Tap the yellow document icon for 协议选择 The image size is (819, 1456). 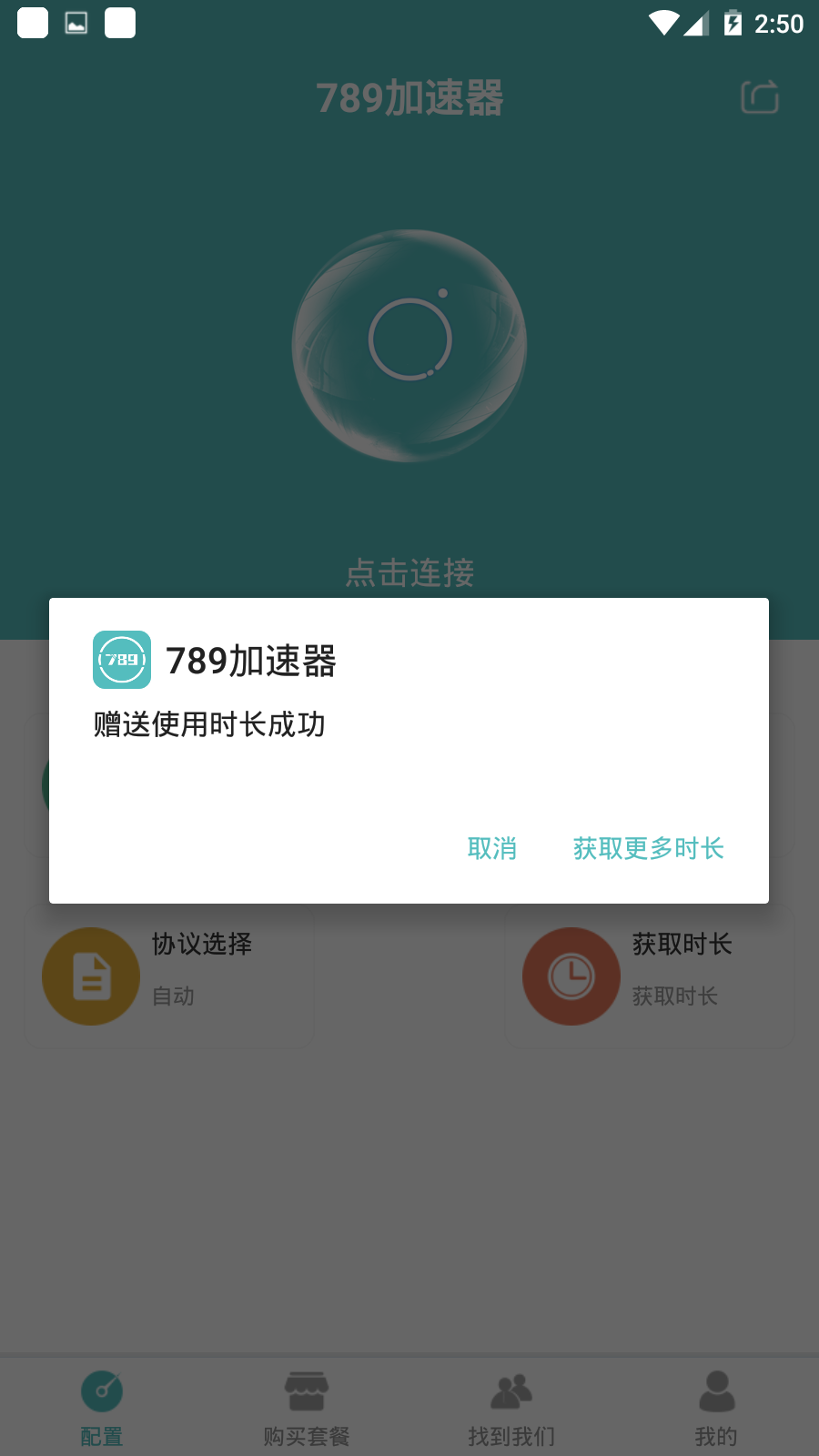click(x=90, y=976)
